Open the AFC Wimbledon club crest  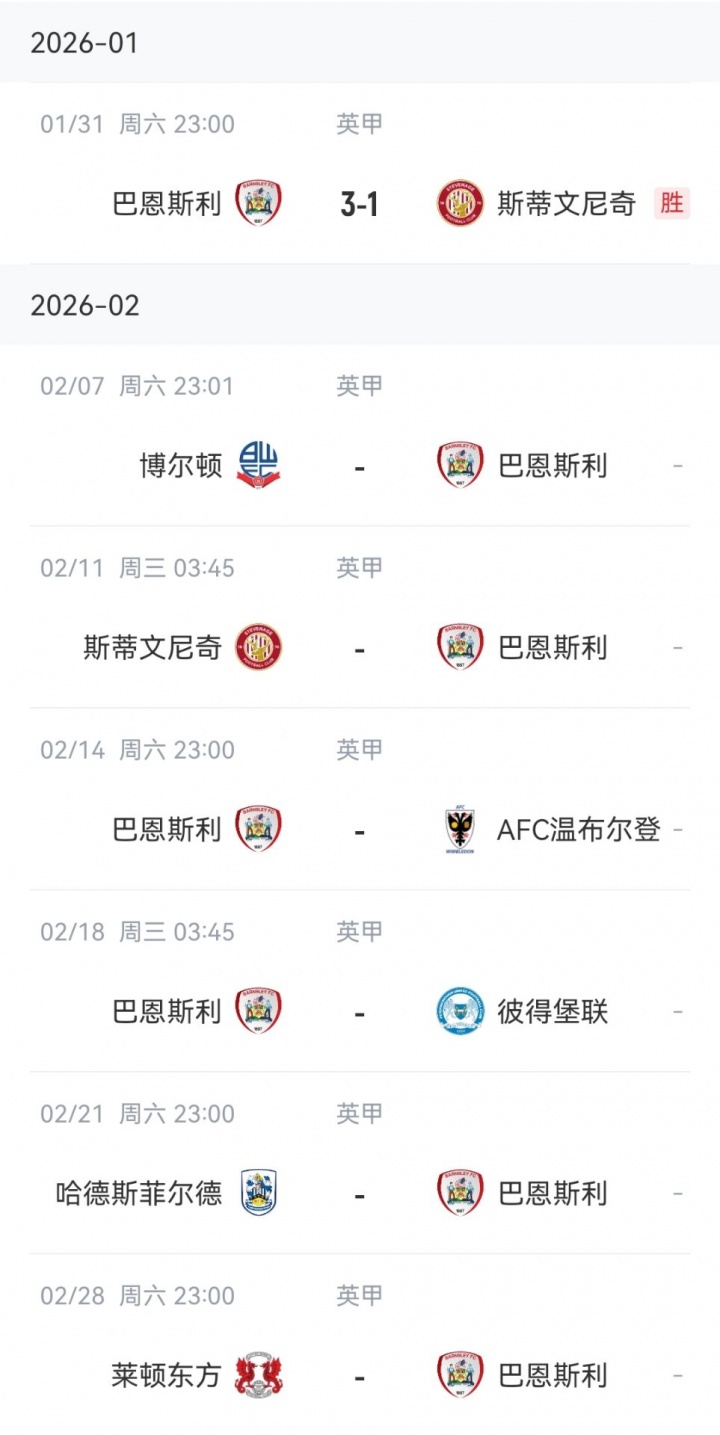458,828
